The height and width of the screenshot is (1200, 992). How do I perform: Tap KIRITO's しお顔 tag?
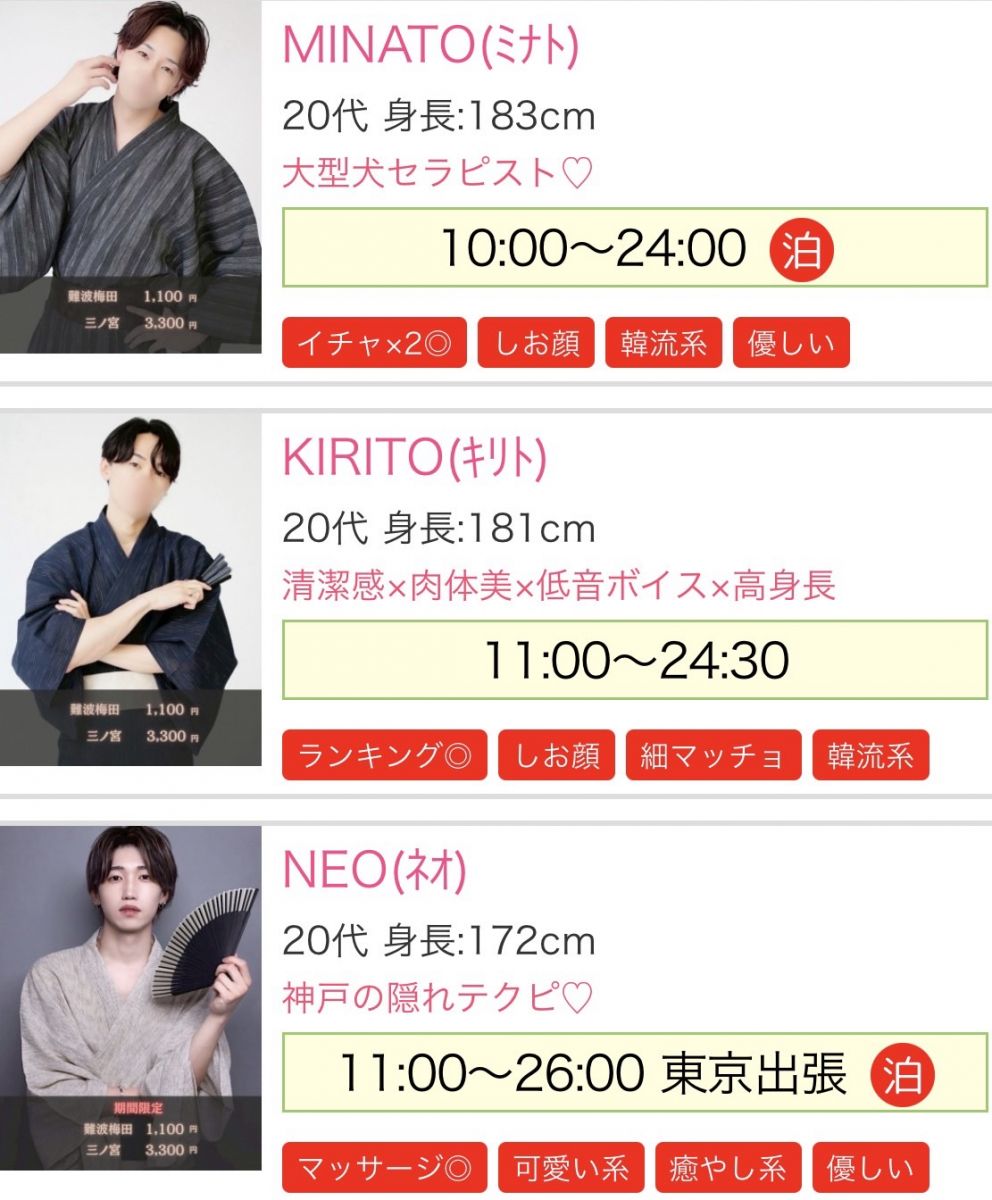pos(556,755)
